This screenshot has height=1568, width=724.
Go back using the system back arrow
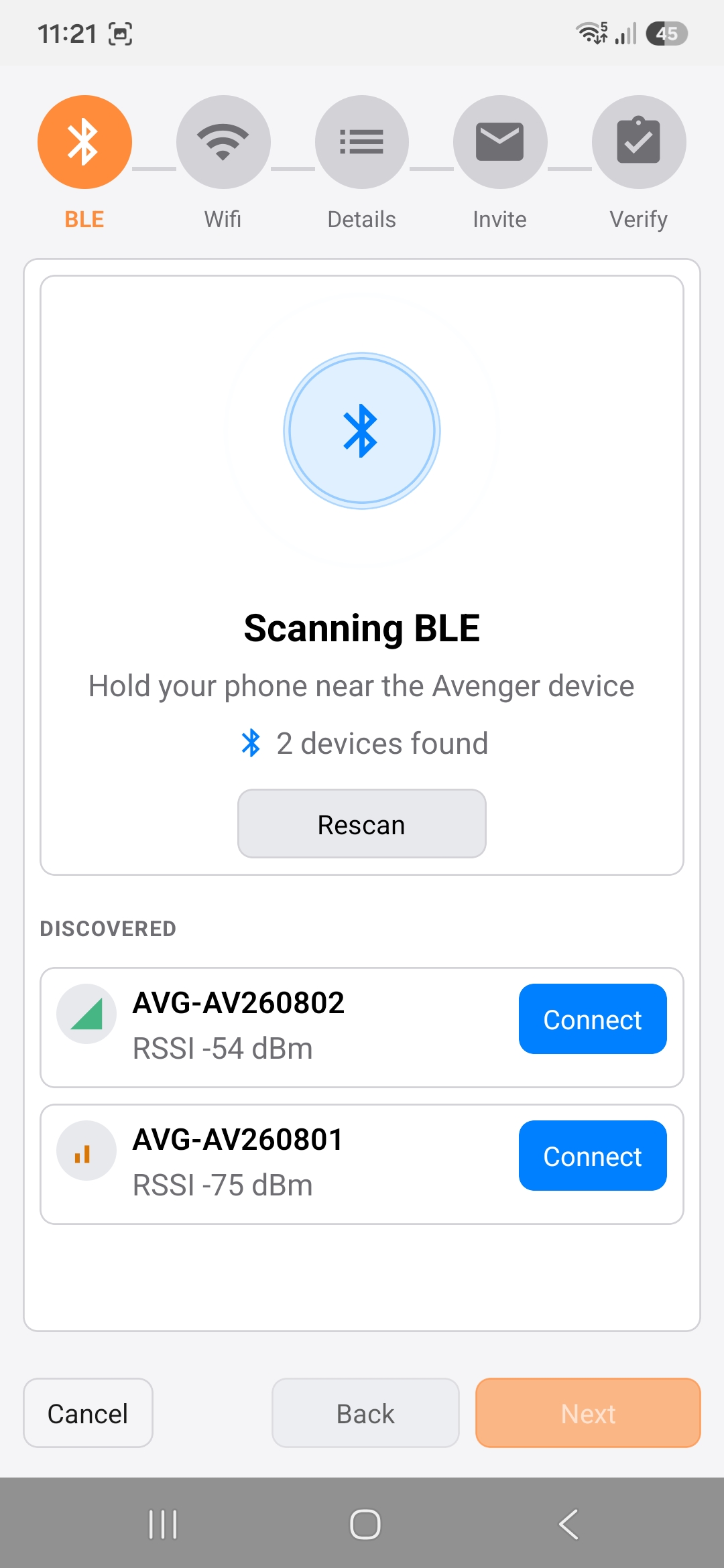[x=568, y=1524]
